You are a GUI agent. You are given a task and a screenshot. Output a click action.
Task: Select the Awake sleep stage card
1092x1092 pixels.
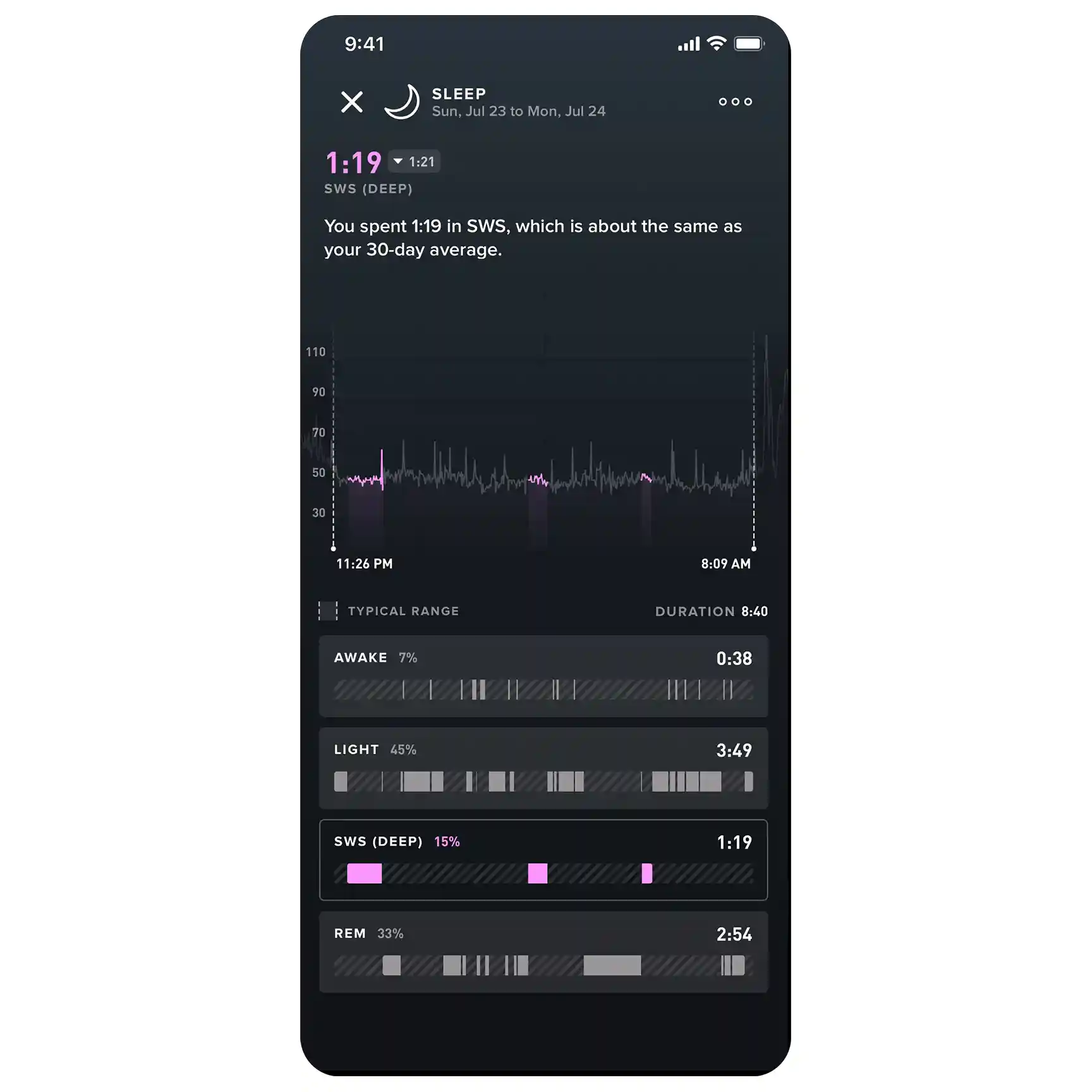tap(543, 676)
